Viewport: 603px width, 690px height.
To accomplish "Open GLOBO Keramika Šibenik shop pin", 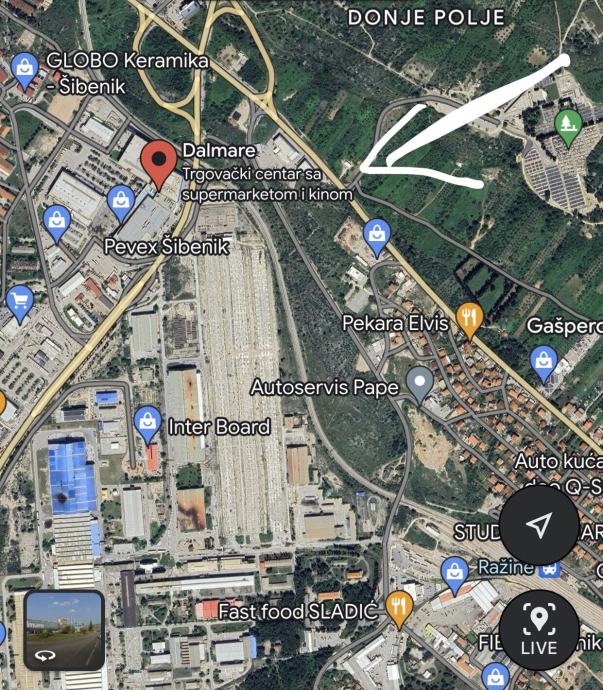I will (23, 69).
